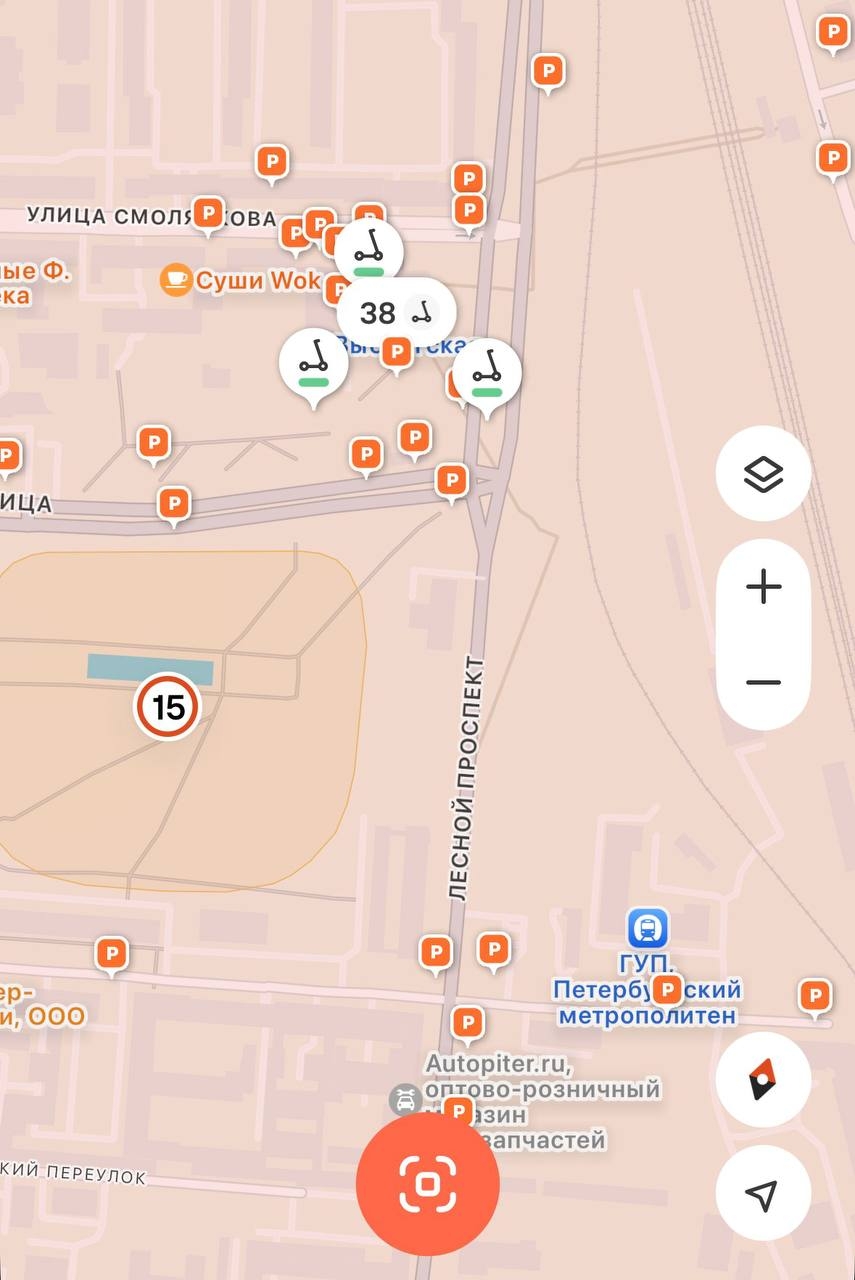Image resolution: width=855 pixels, height=1280 pixels.
Task: Reset map orientation with the compass
Action: point(763,1080)
